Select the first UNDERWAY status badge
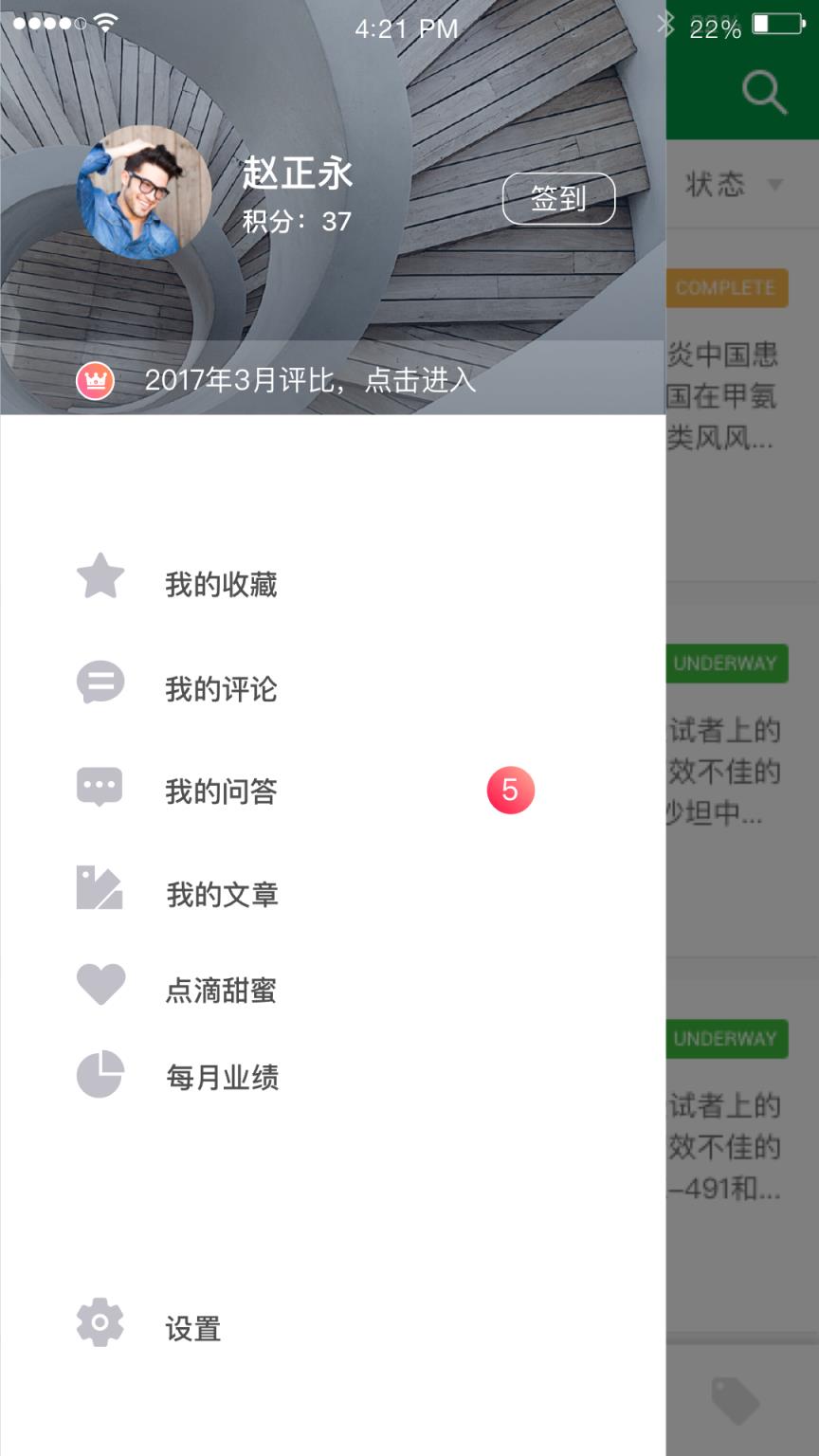This screenshot has height=1456, width=819. (x=726, y=664)
